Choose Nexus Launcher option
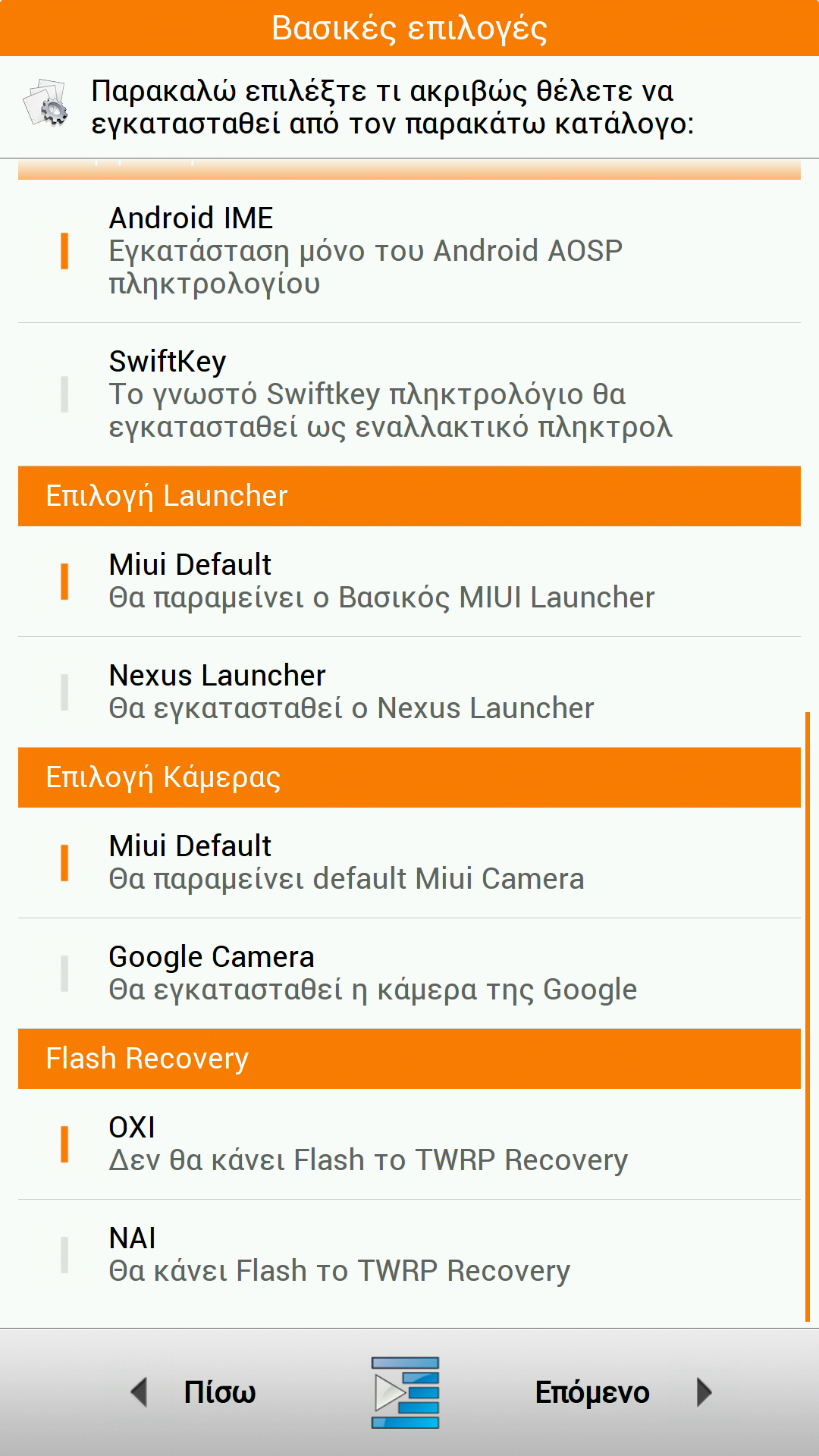This screenshot has width=819, height=1456. coord(409,692)
